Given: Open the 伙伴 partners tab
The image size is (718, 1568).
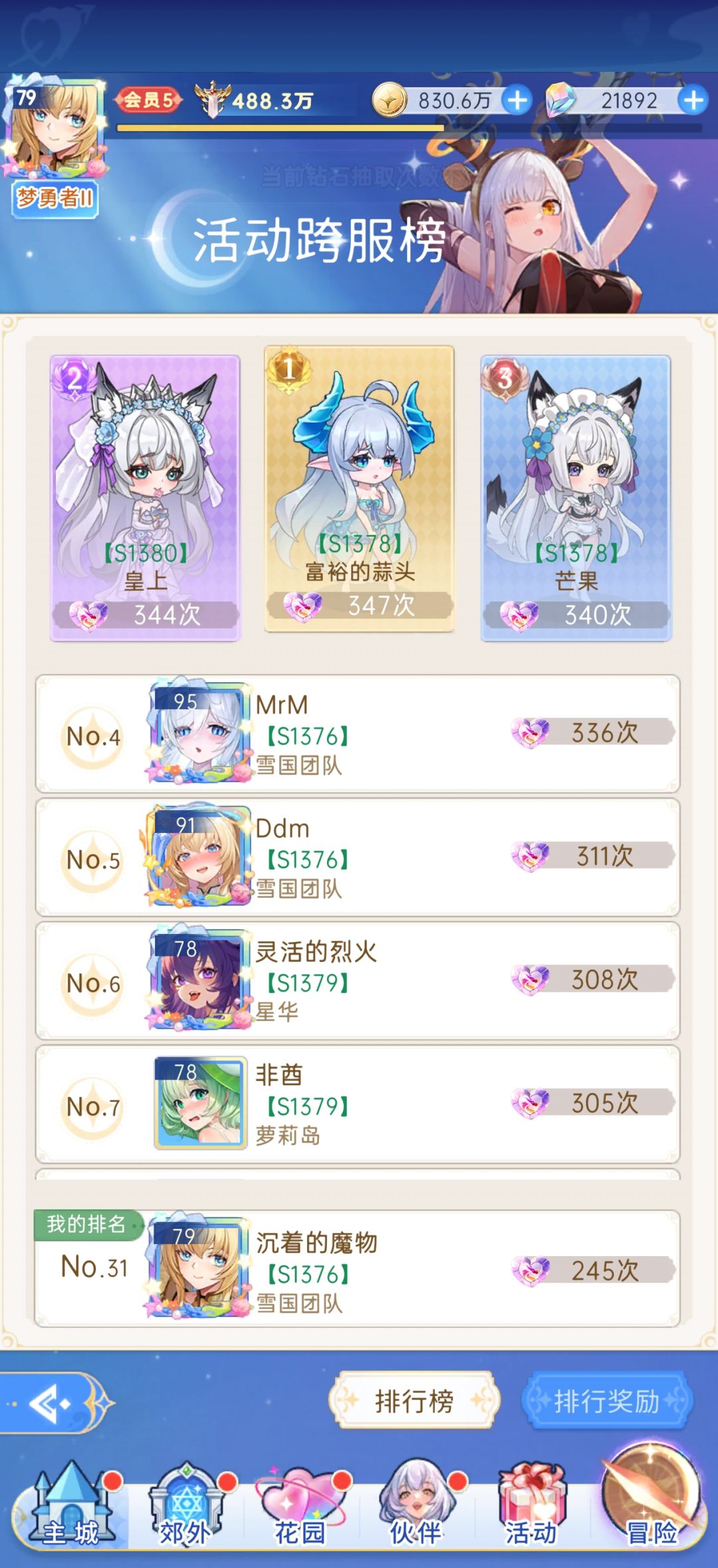Looking at the screenshot, I should click(x=416, y=1505).
